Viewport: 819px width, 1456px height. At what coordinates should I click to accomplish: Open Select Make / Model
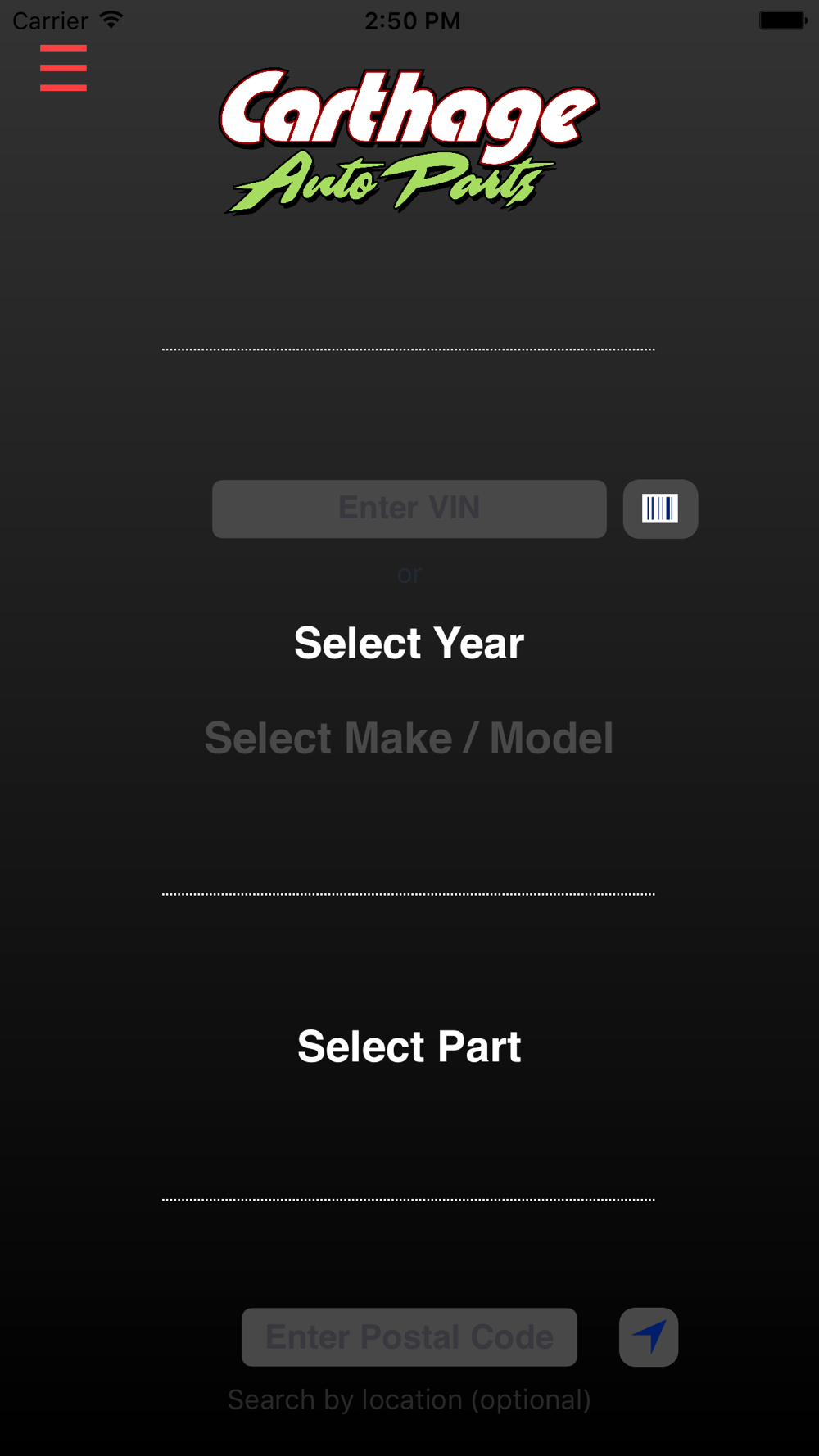pyautogui.click(x=409, y=738)
